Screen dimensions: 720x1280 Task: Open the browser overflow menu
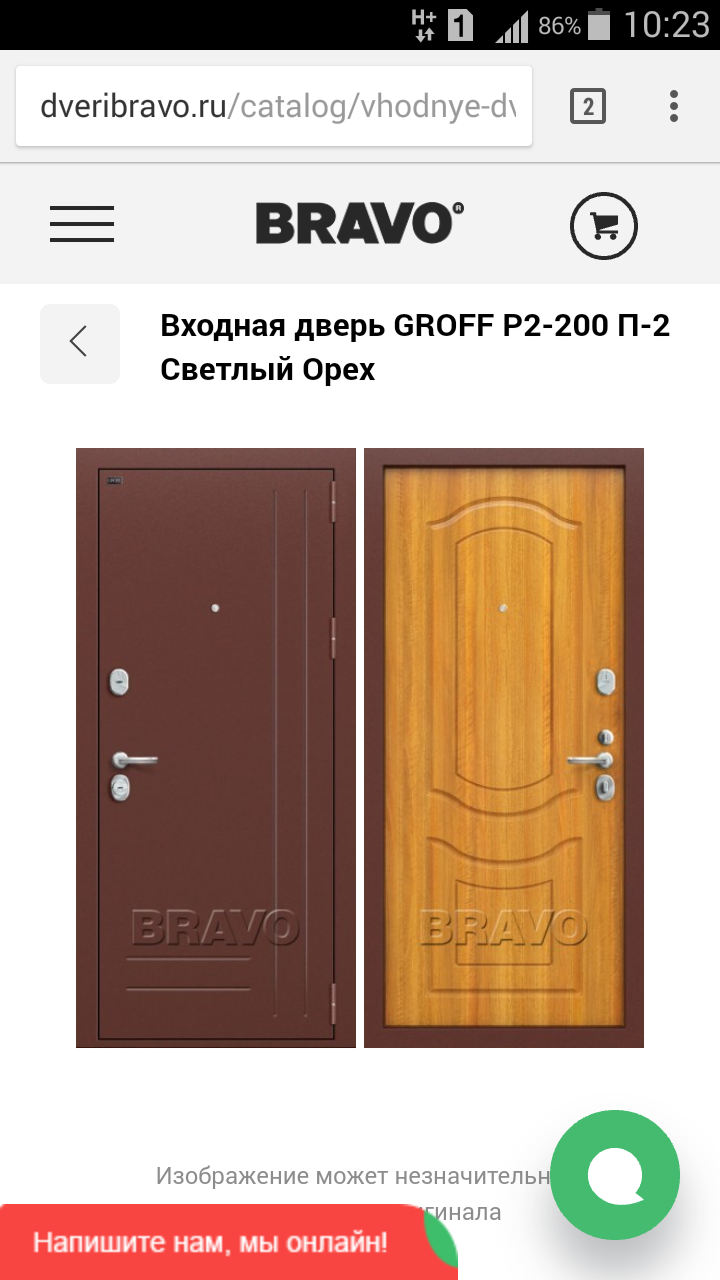(674, 106)
